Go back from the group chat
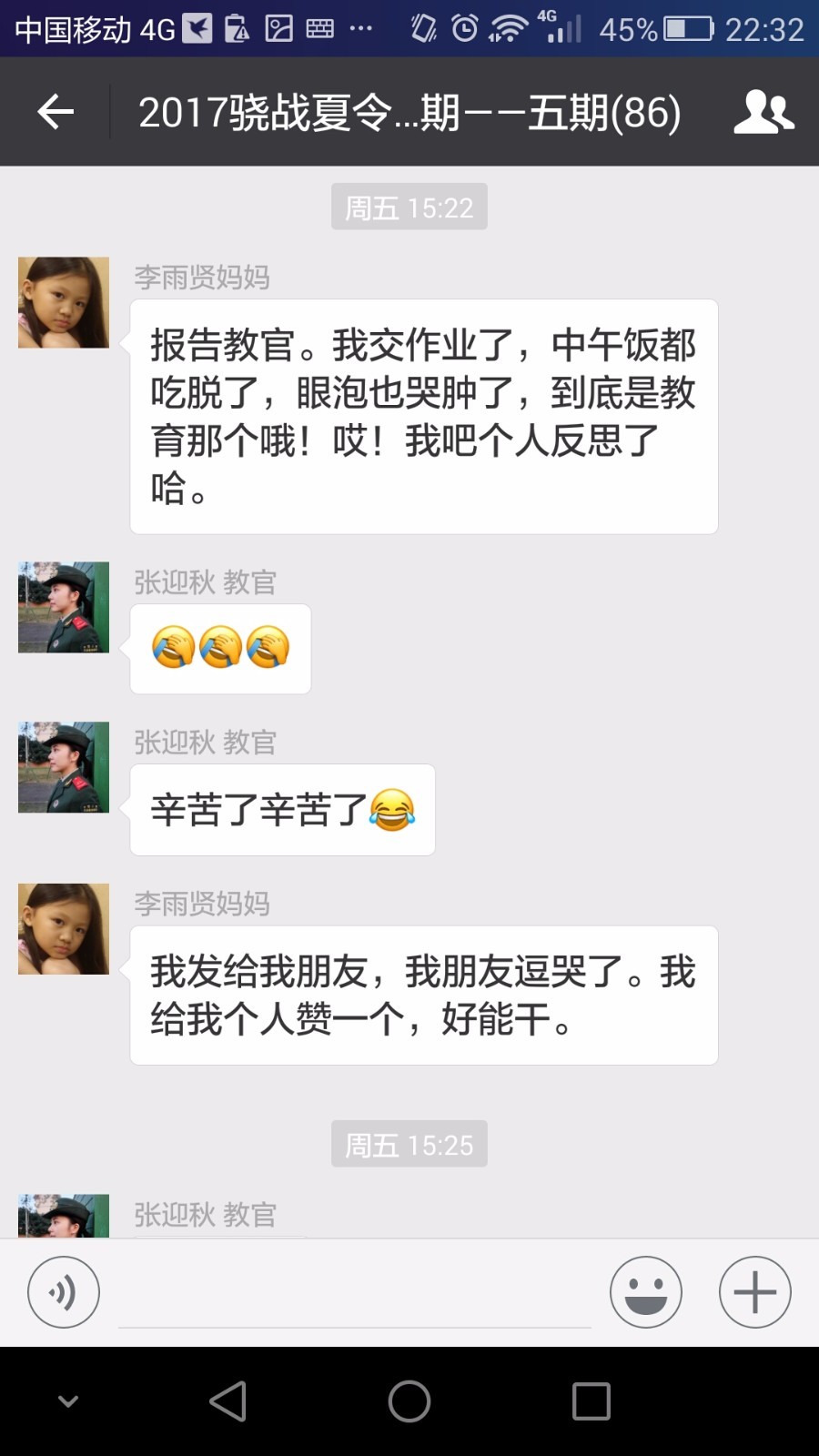819x1456 pixels. pyautogui.click(x=56, y=112)
